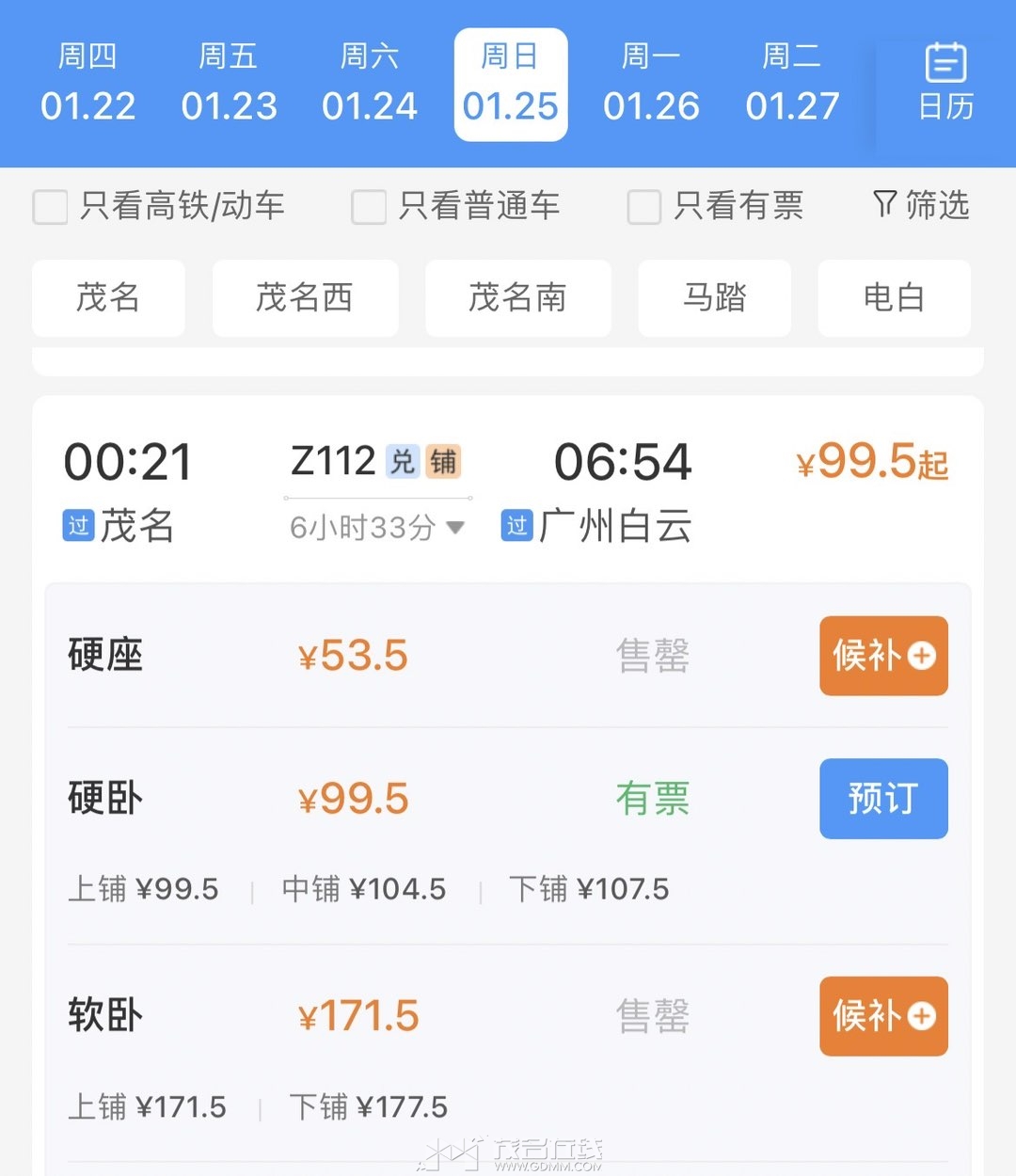Check the 只看高铁/动车 filter box

tap(51, 207)
